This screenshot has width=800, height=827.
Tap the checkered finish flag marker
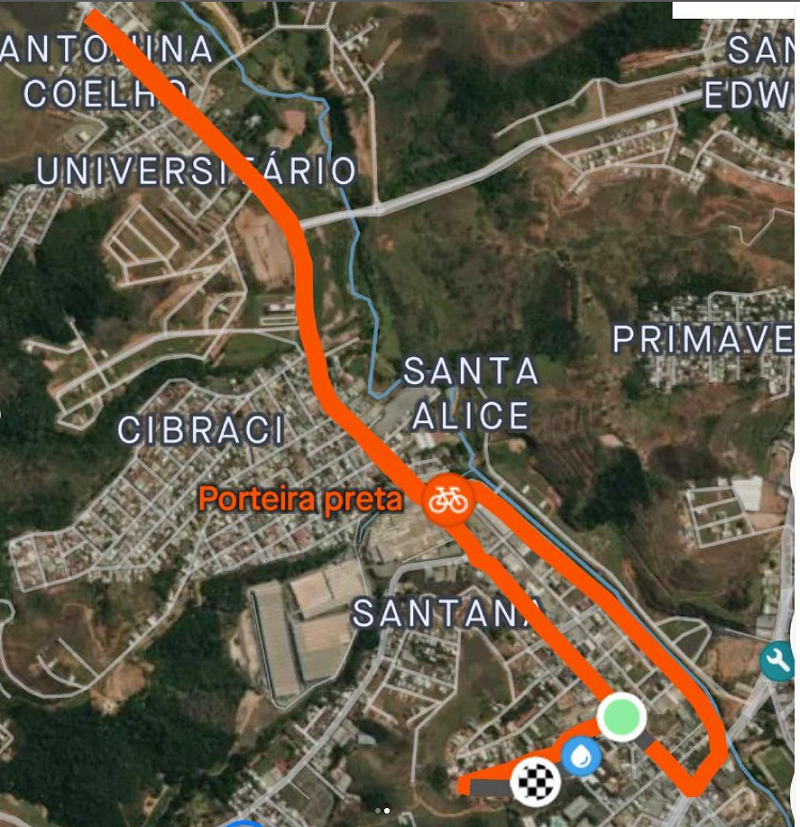click(534, 781)
